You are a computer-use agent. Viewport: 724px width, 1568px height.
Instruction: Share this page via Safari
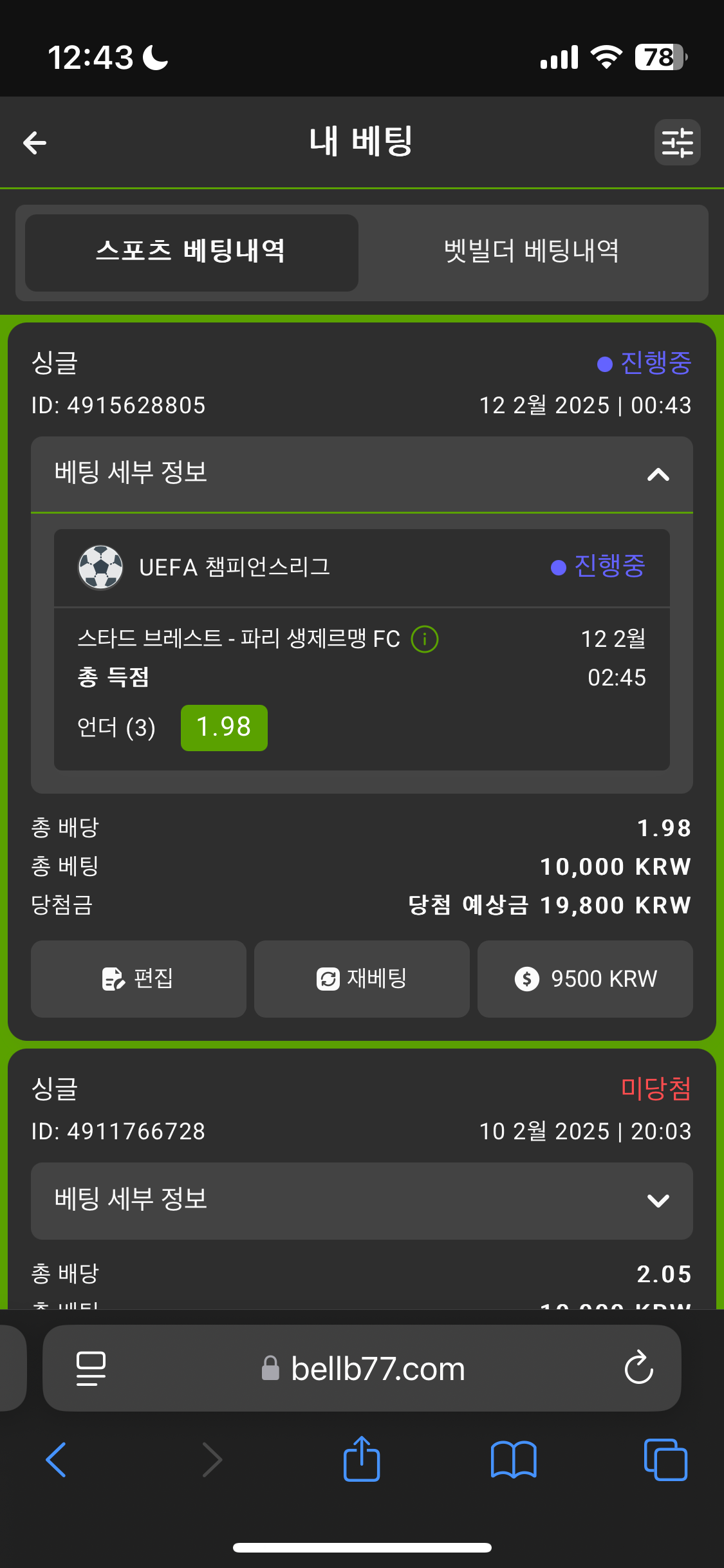pos(362,1459)
